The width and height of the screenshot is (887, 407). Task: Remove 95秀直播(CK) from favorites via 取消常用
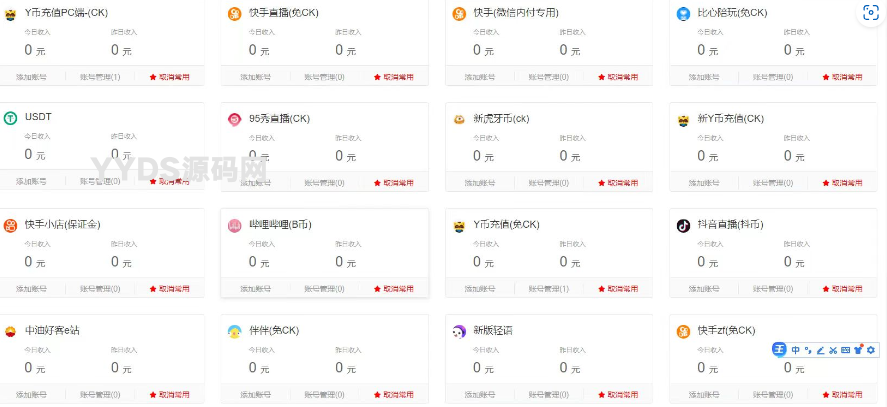click(x=393, y=182)
